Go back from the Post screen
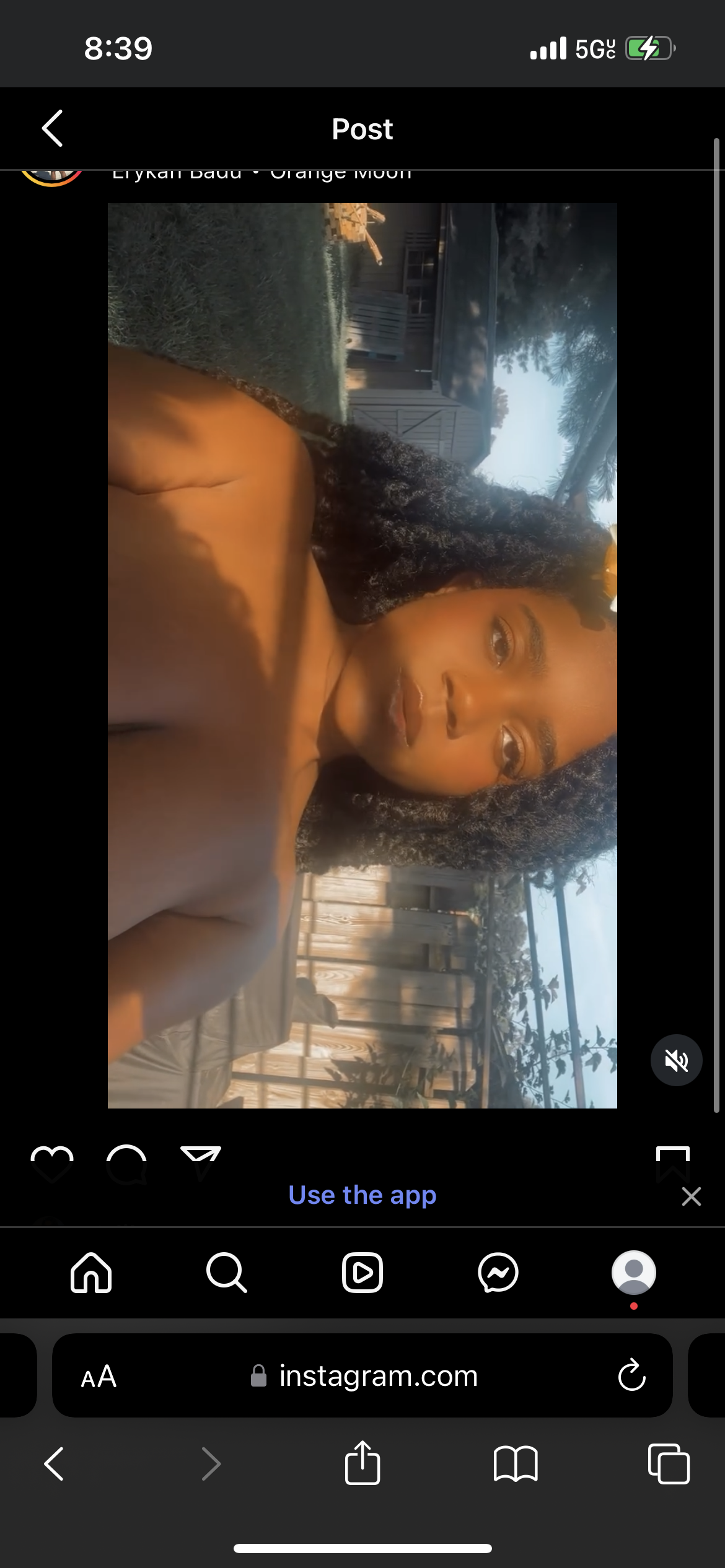Image resolution: width=725 pixels, height=1568 pixels. click(x=53, y=129)
